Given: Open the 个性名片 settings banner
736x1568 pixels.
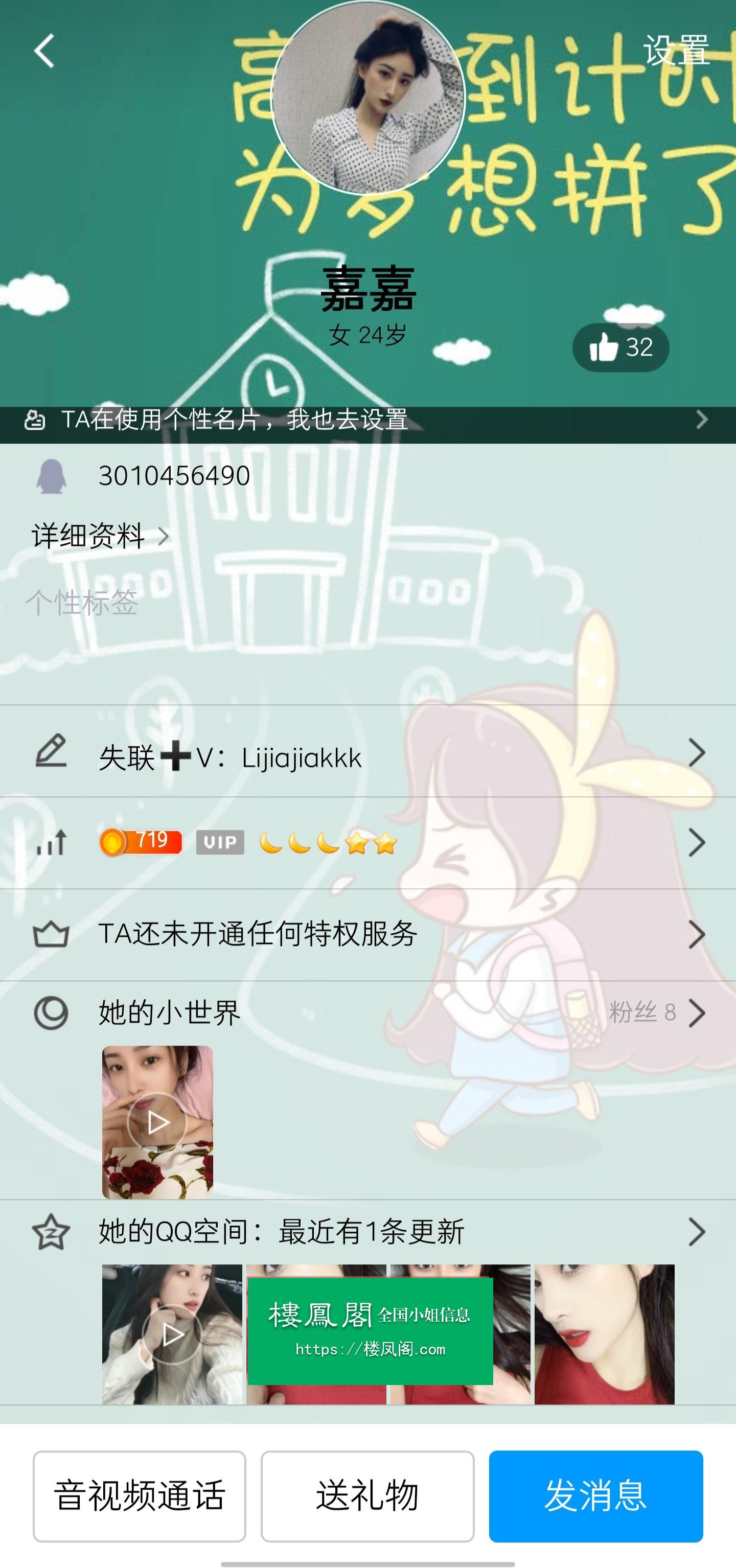Looking at the screenshot, I should click(x=367, y=420).
